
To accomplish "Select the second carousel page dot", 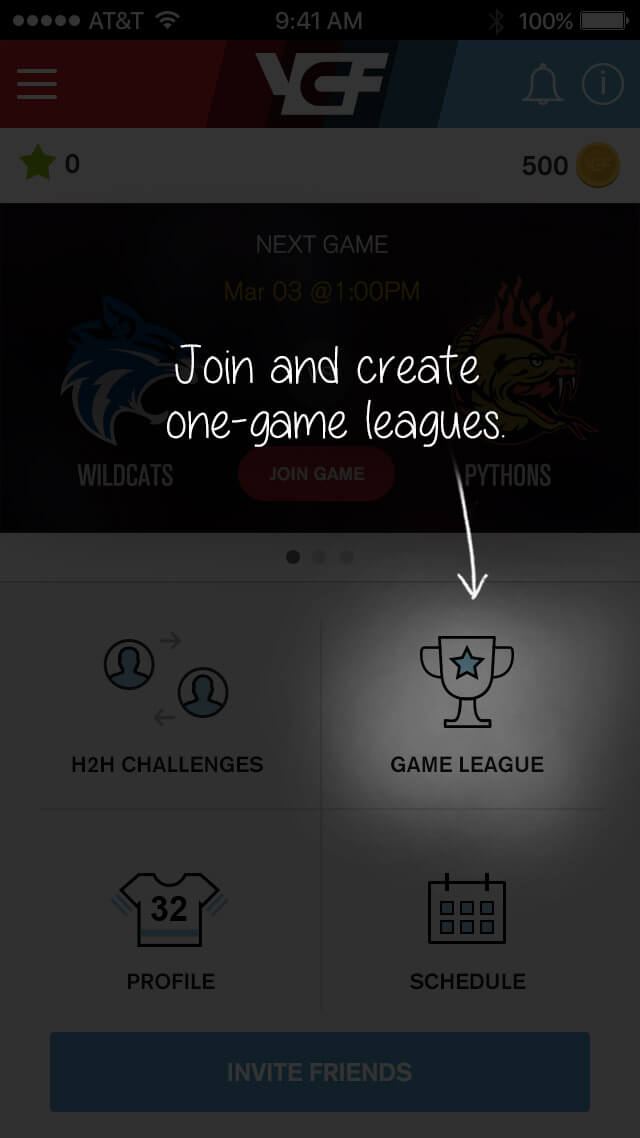I will coord(319,557).
